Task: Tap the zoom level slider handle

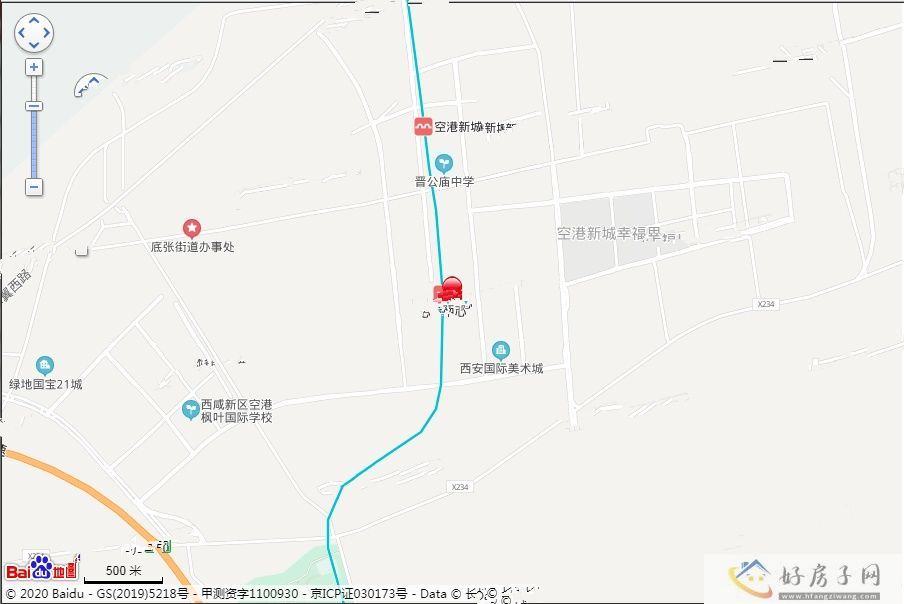Action: click(34, 106)
